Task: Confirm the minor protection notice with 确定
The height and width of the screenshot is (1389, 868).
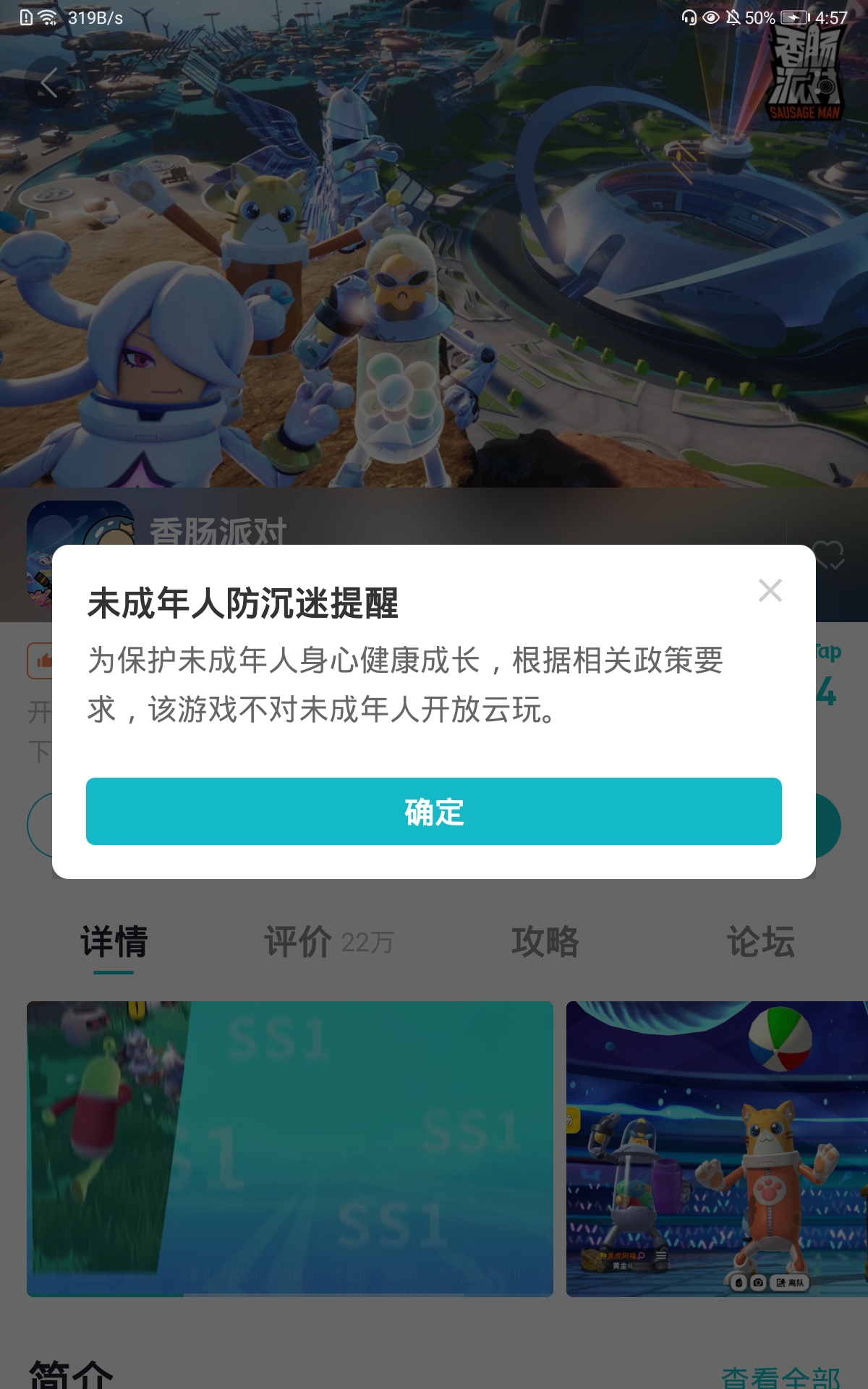Action: (x=434, y=814)
